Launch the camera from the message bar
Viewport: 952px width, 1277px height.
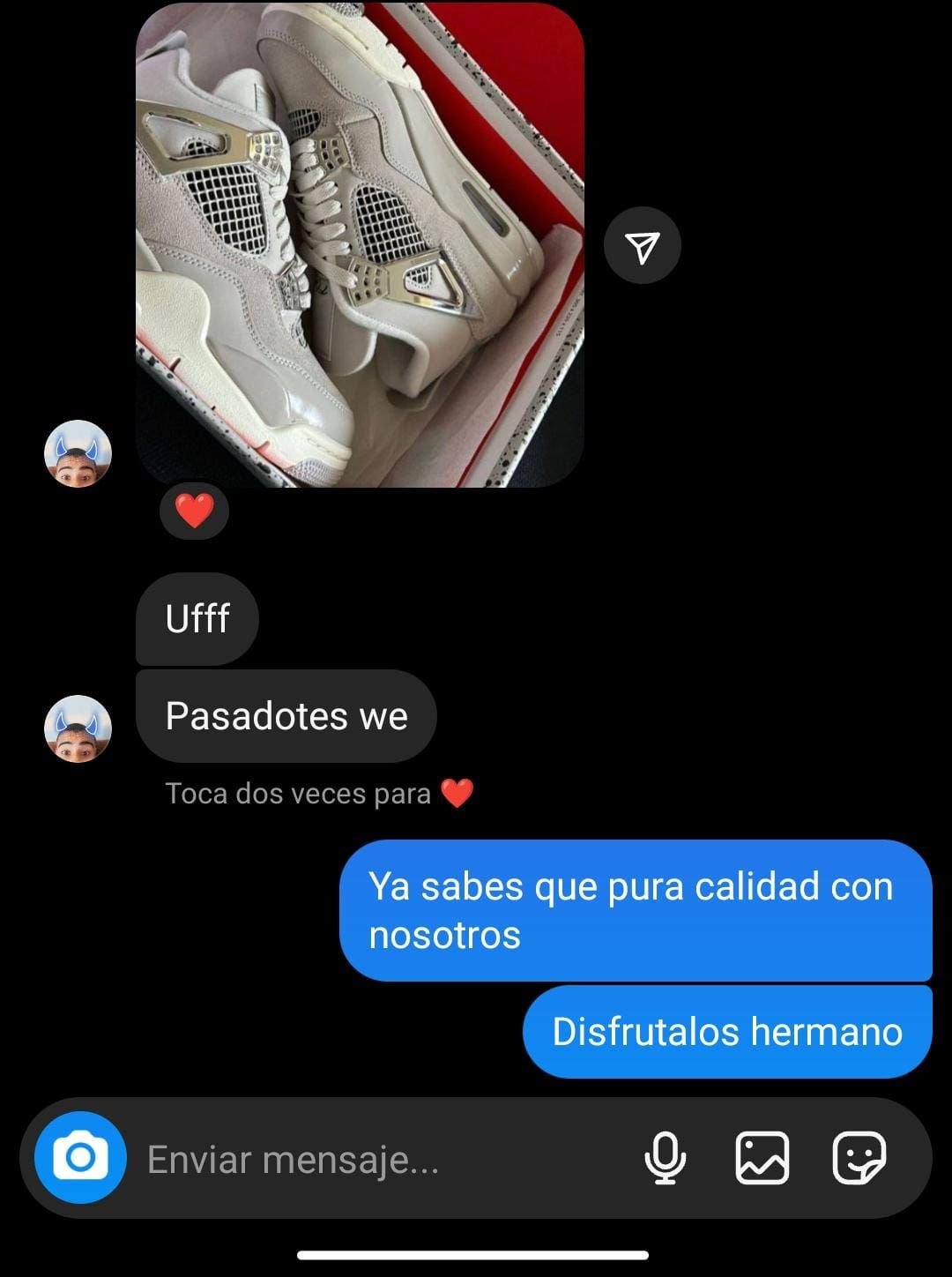click(80, 1158)
